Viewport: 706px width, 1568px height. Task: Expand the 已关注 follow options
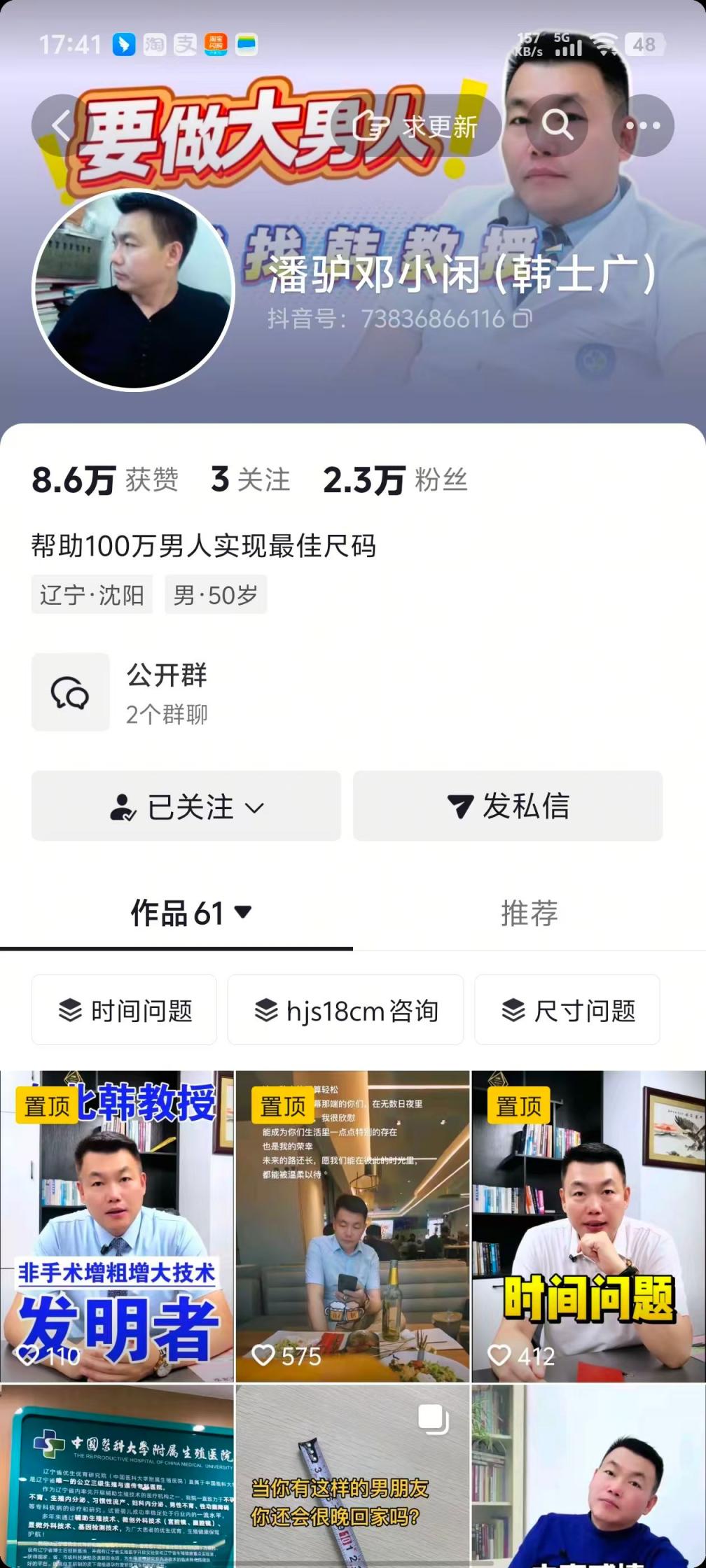point(186,806)
